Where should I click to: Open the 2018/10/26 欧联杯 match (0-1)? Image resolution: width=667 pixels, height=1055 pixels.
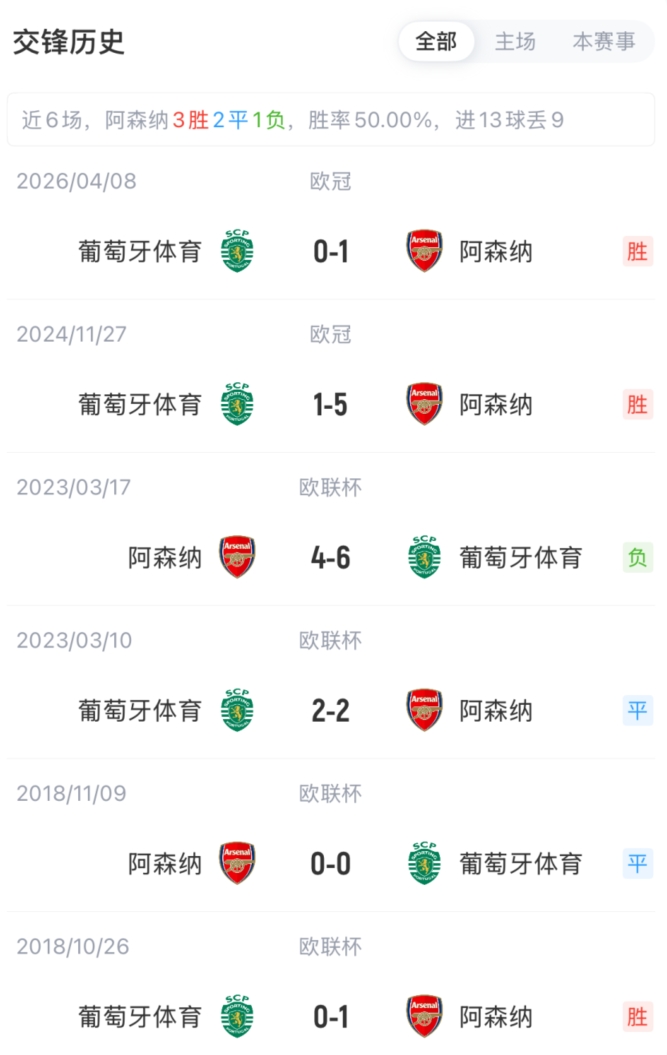click(x=331, y=1016)
